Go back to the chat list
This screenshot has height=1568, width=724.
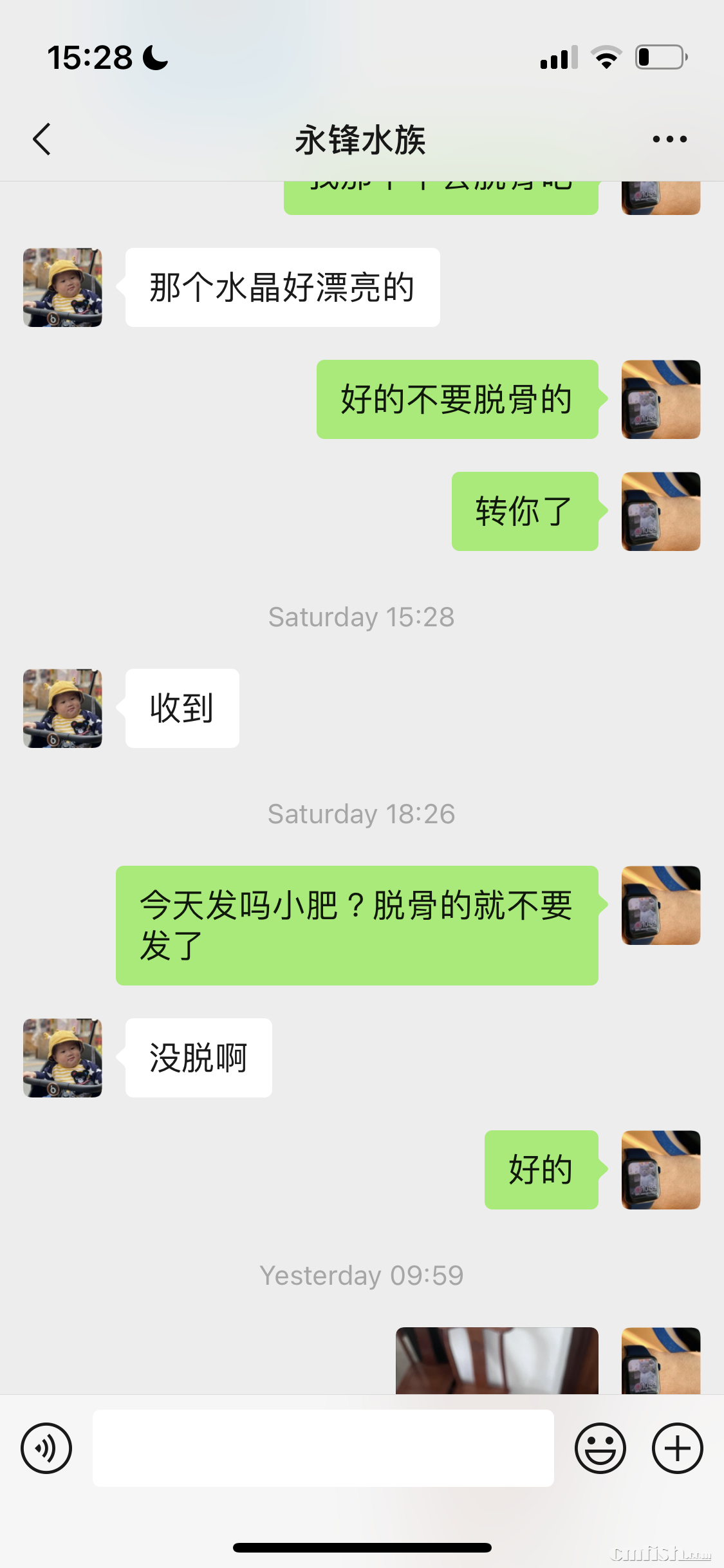[x=42, y=139]
